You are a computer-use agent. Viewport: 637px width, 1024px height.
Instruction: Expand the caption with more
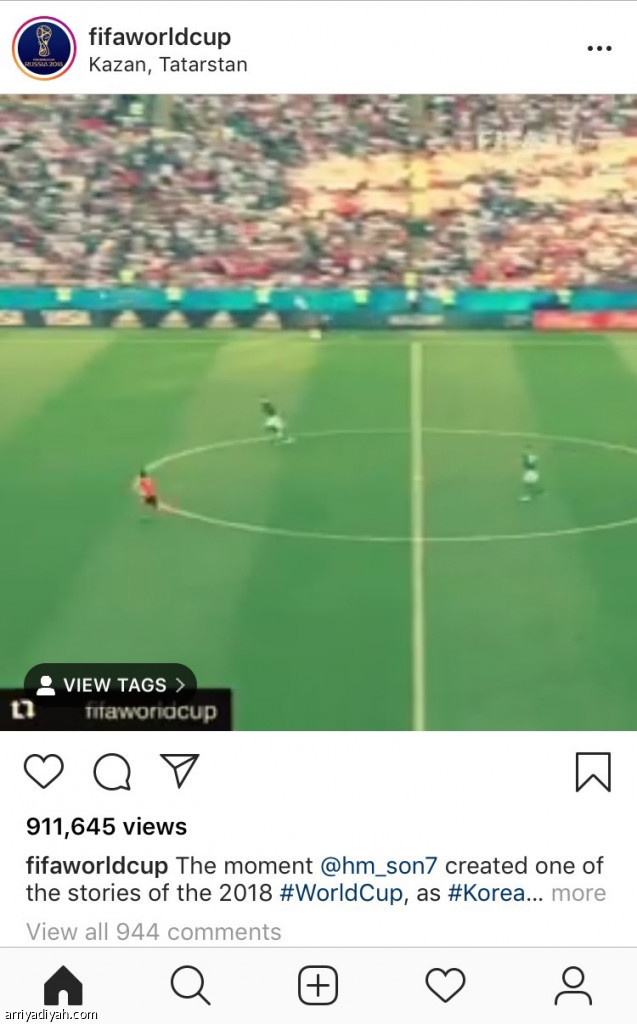click(579, 893)
